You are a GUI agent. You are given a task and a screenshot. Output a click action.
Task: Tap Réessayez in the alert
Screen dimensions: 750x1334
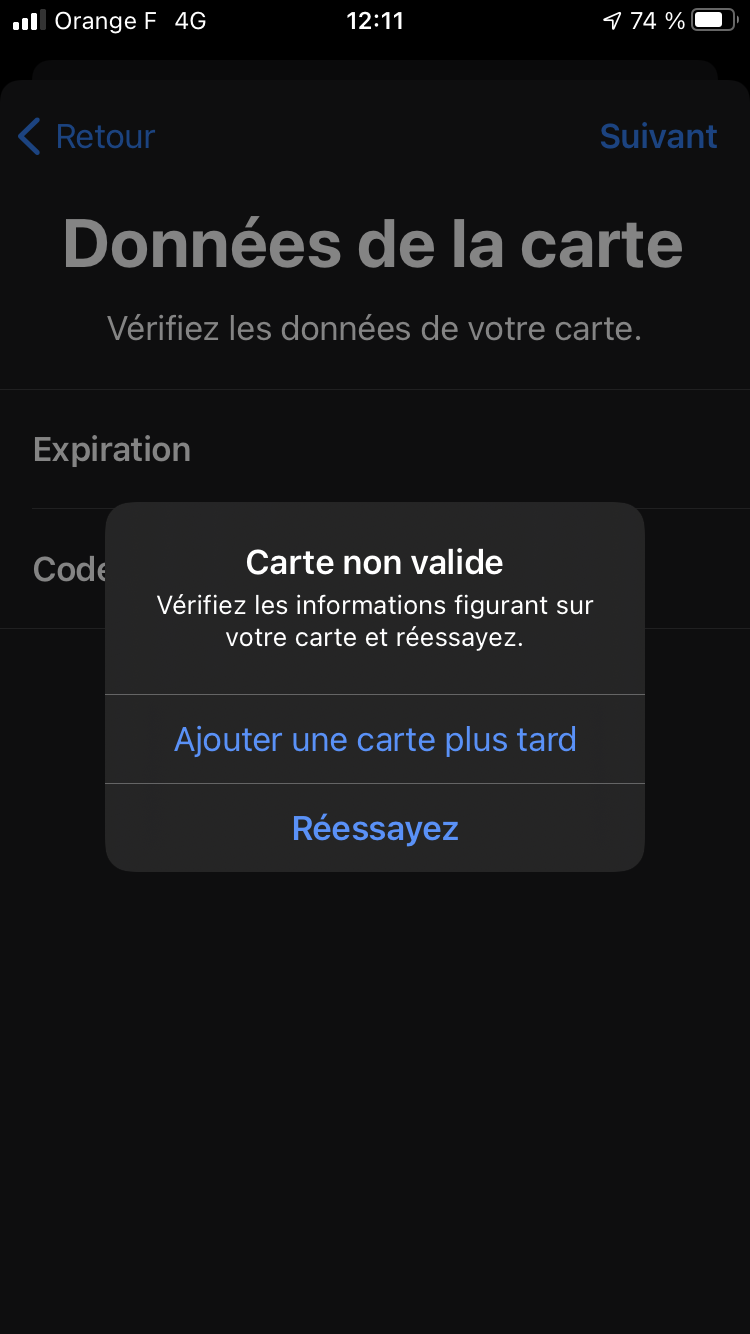[x=375, y=829]
